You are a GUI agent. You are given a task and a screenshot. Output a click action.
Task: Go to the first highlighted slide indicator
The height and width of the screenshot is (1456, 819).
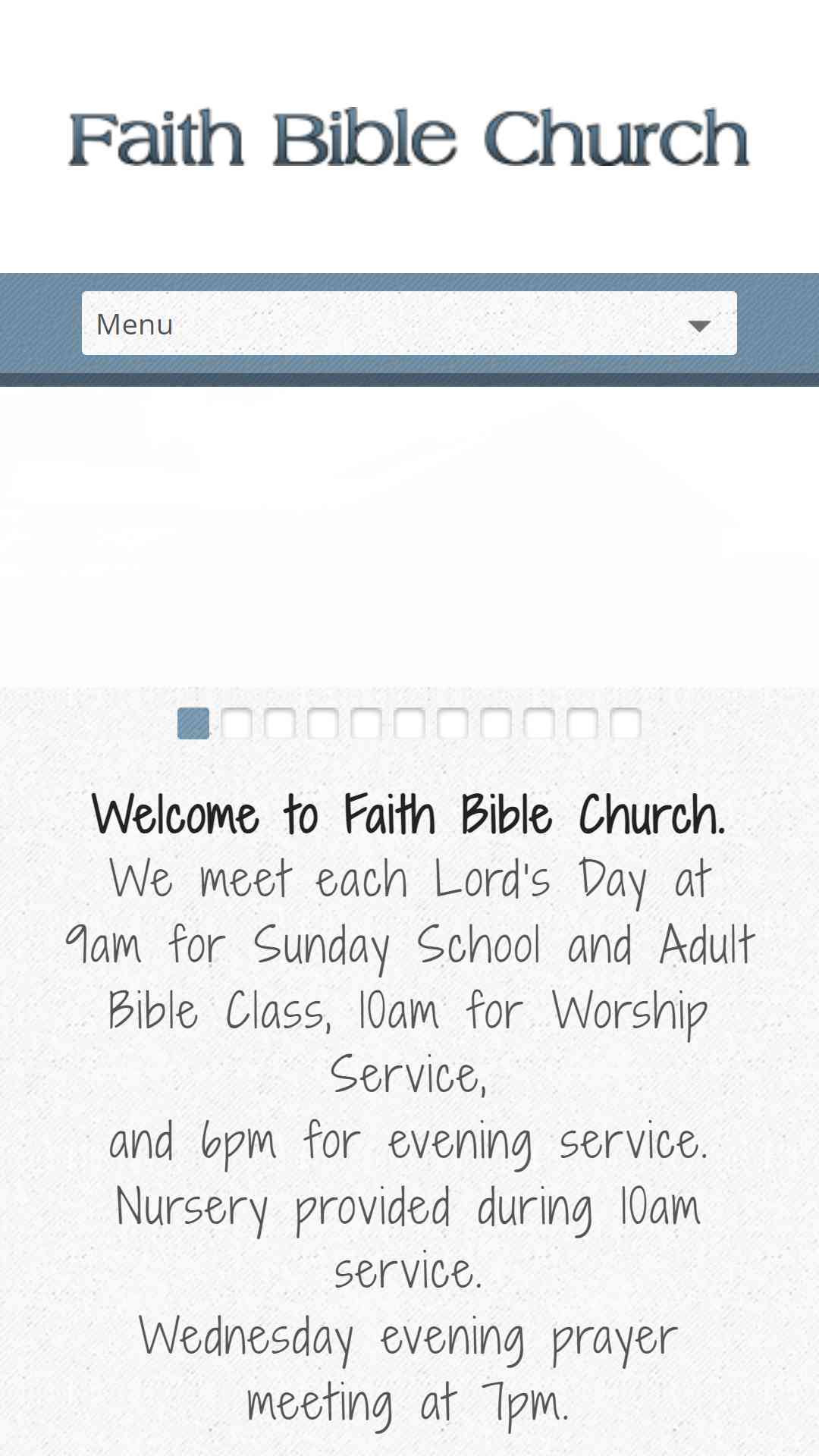click(193, 723)
